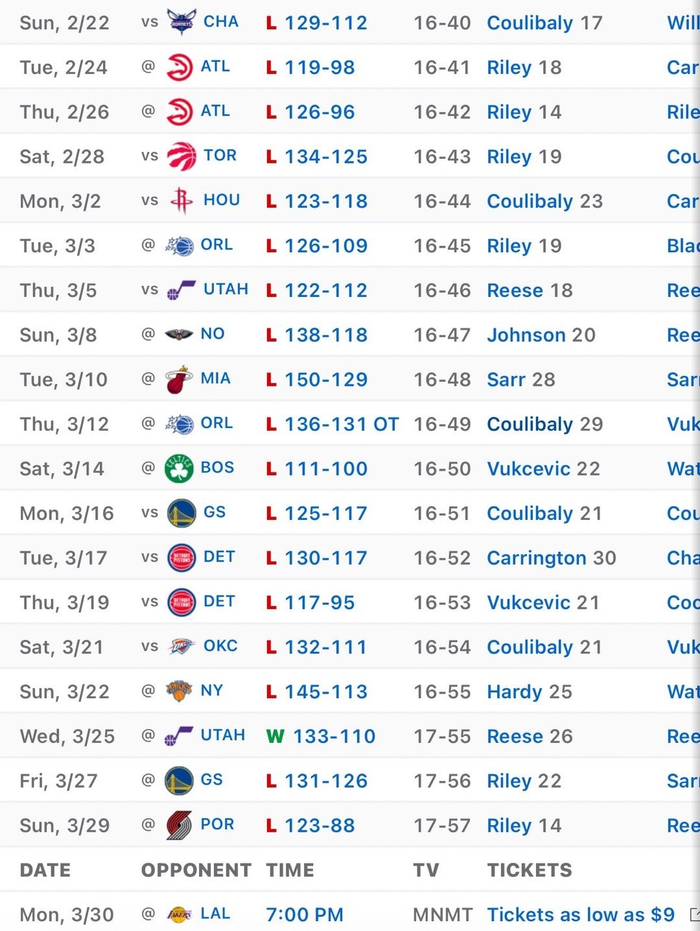The height and width of the screenshot is (931, 700).
Task: Go to the LAL team page
Action: 215,914
